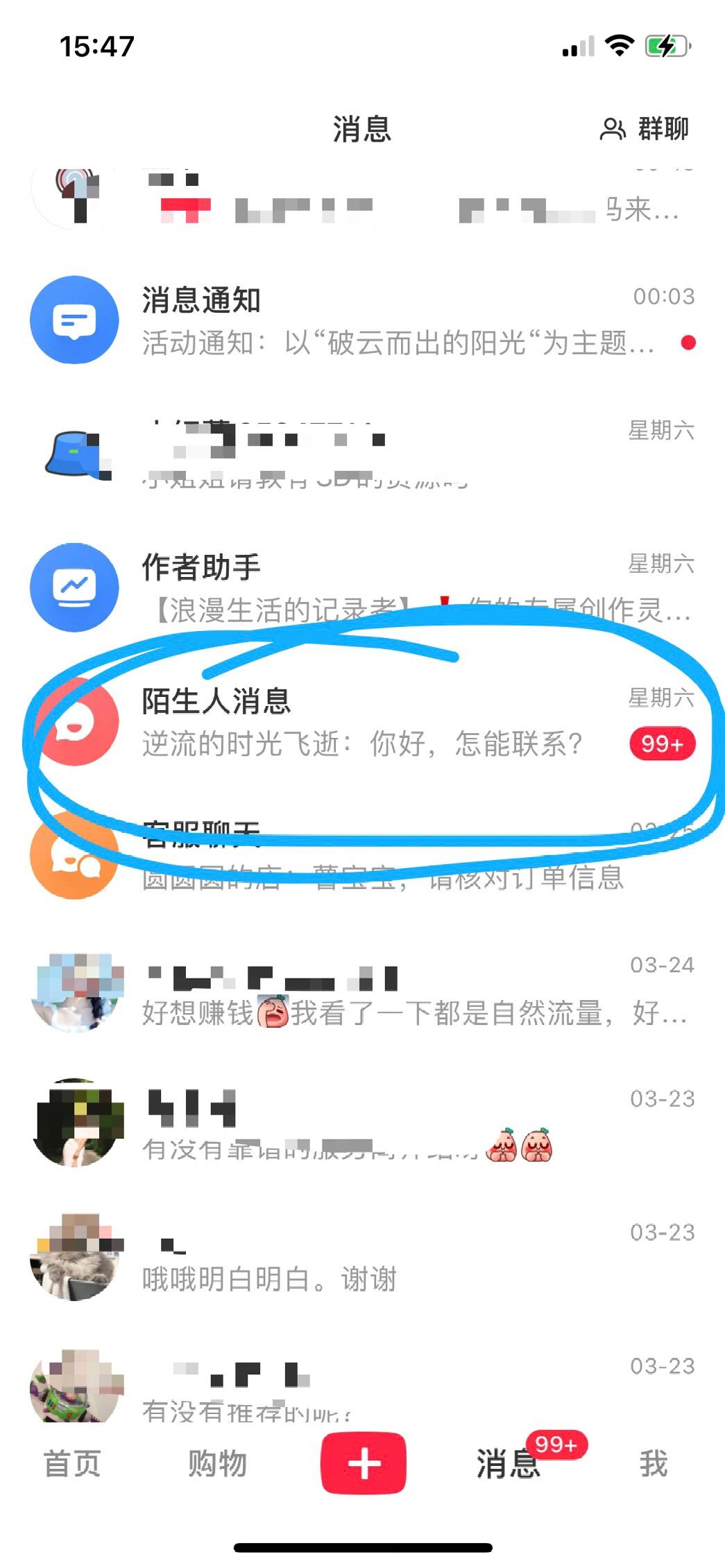Select the 消息 tab in bottom bar
Viewport: 725px width, 1568px height.
pyautogui.click(x=508, y=1463)
